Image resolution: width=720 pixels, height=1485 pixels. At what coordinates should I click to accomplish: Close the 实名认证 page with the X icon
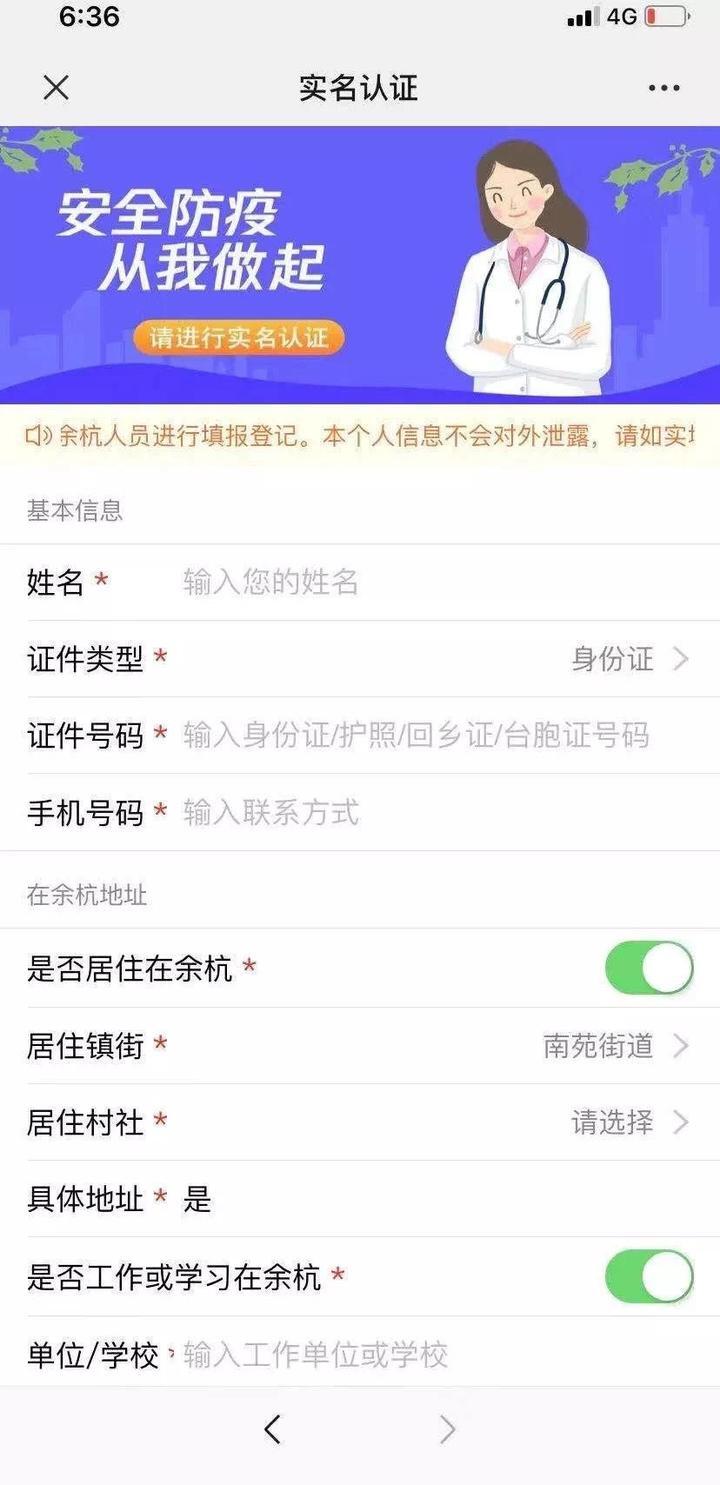[x=56, y=88]
